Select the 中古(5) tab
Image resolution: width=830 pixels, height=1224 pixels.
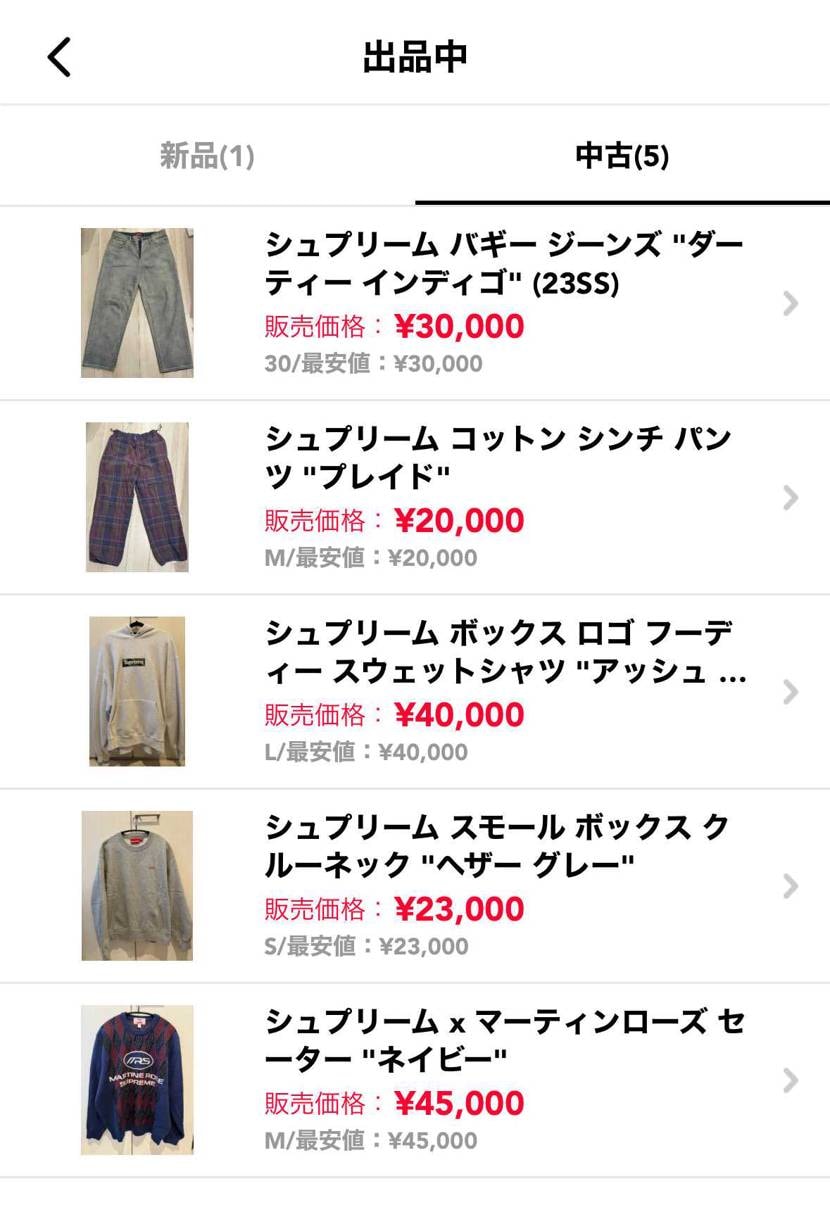pos(622,156)
